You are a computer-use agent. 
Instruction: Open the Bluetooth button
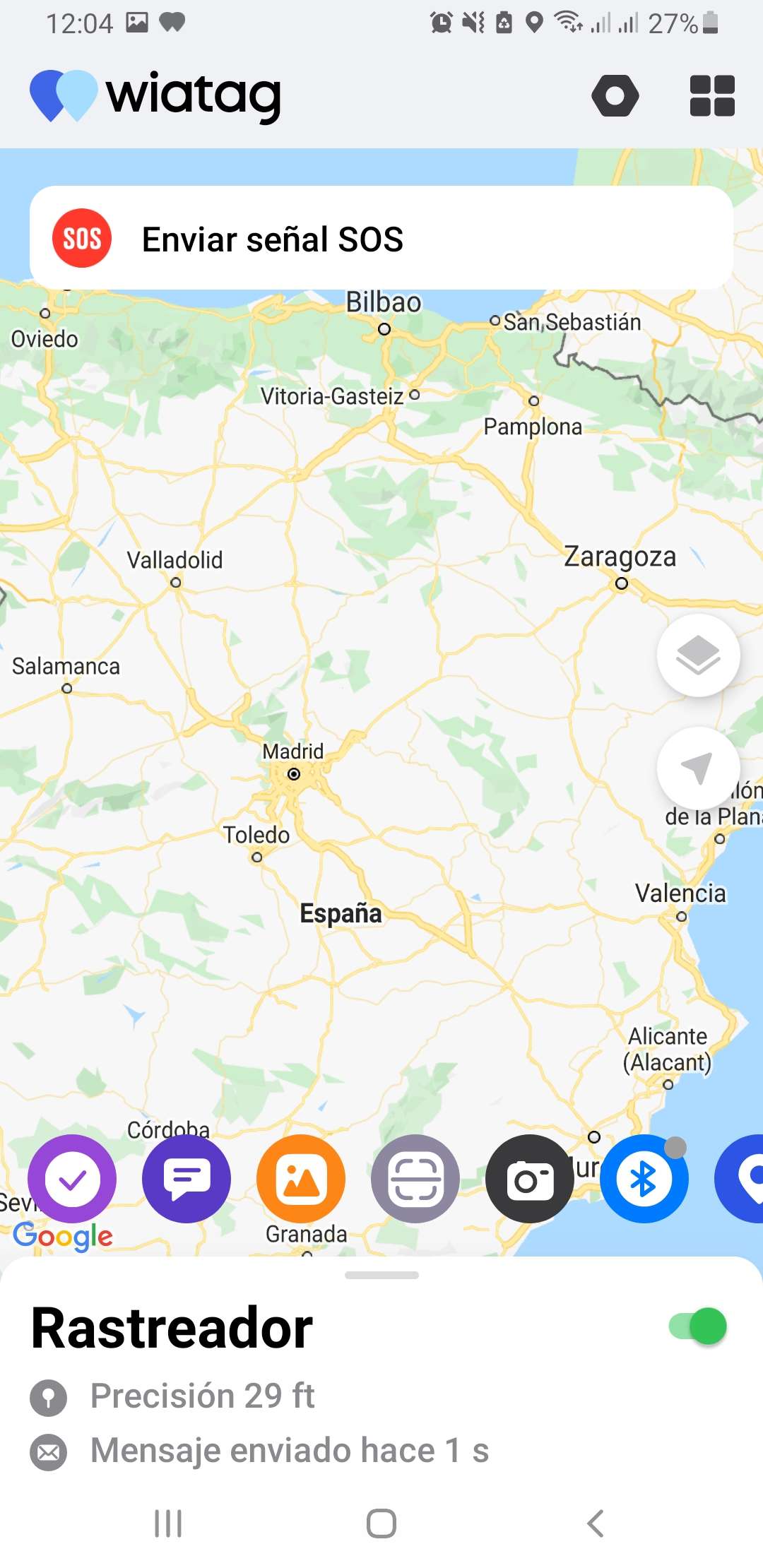[x=644, y=1179]
